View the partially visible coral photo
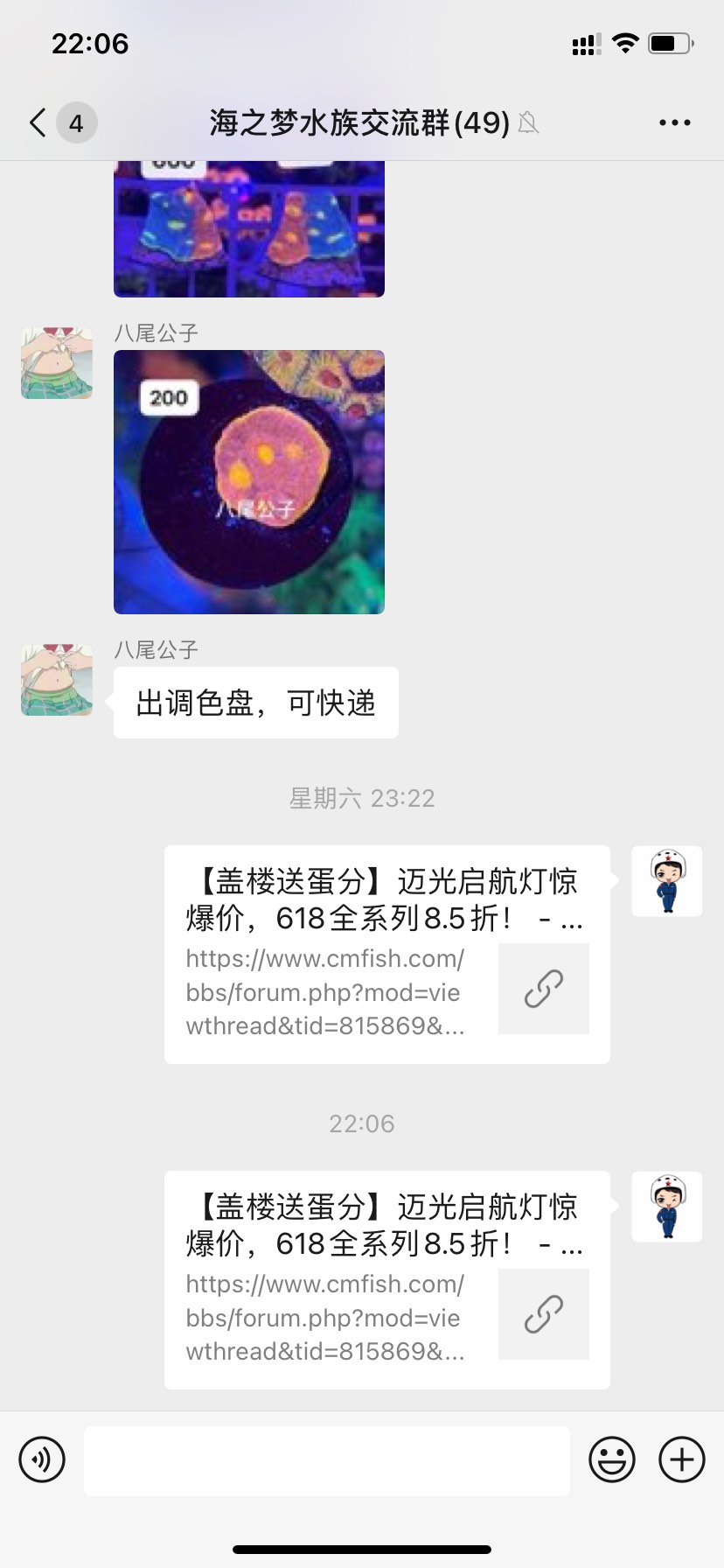The height and width of the screenshot is (1568, 724). (249, 229)
